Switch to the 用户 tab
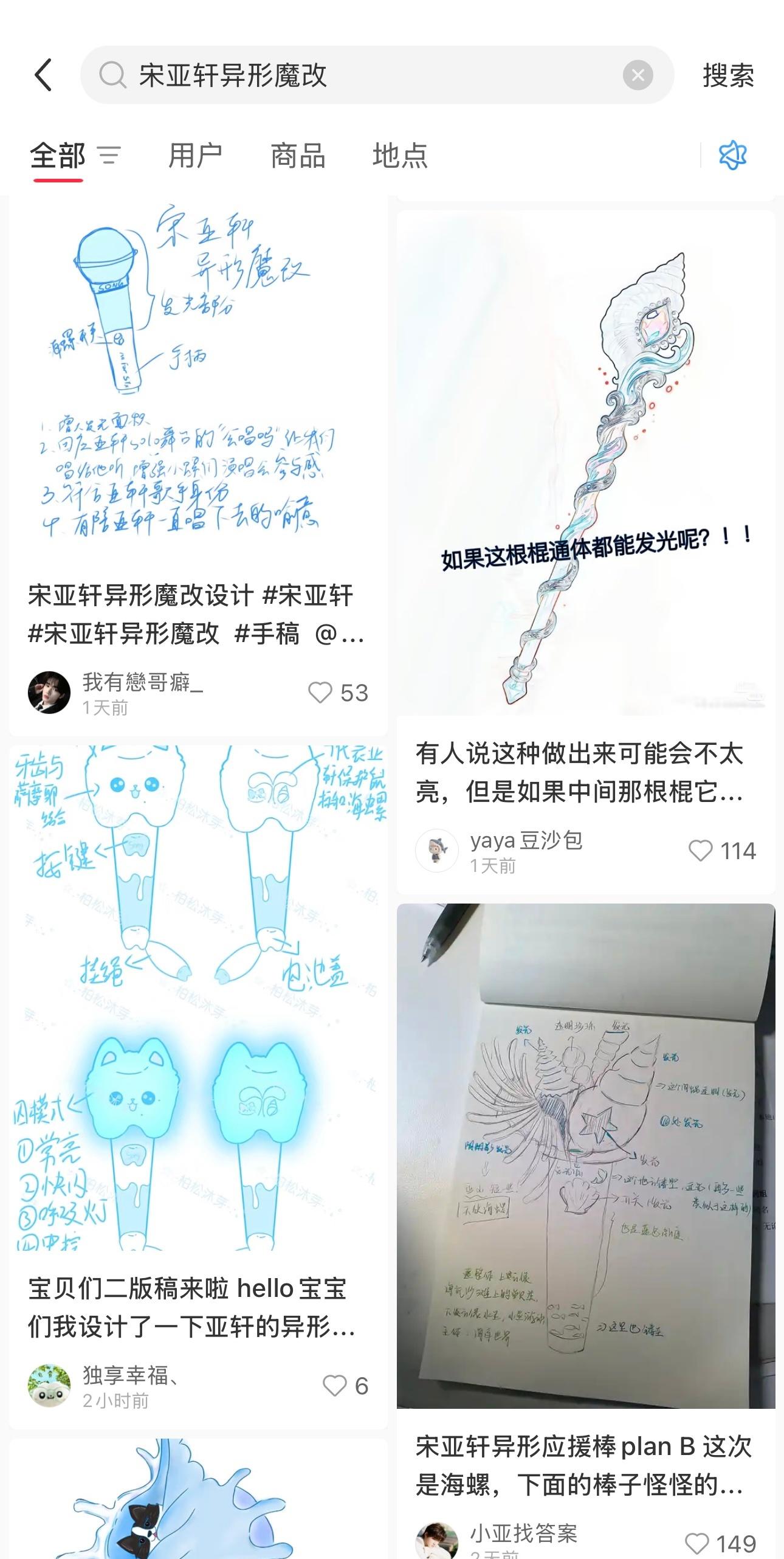 195,156
